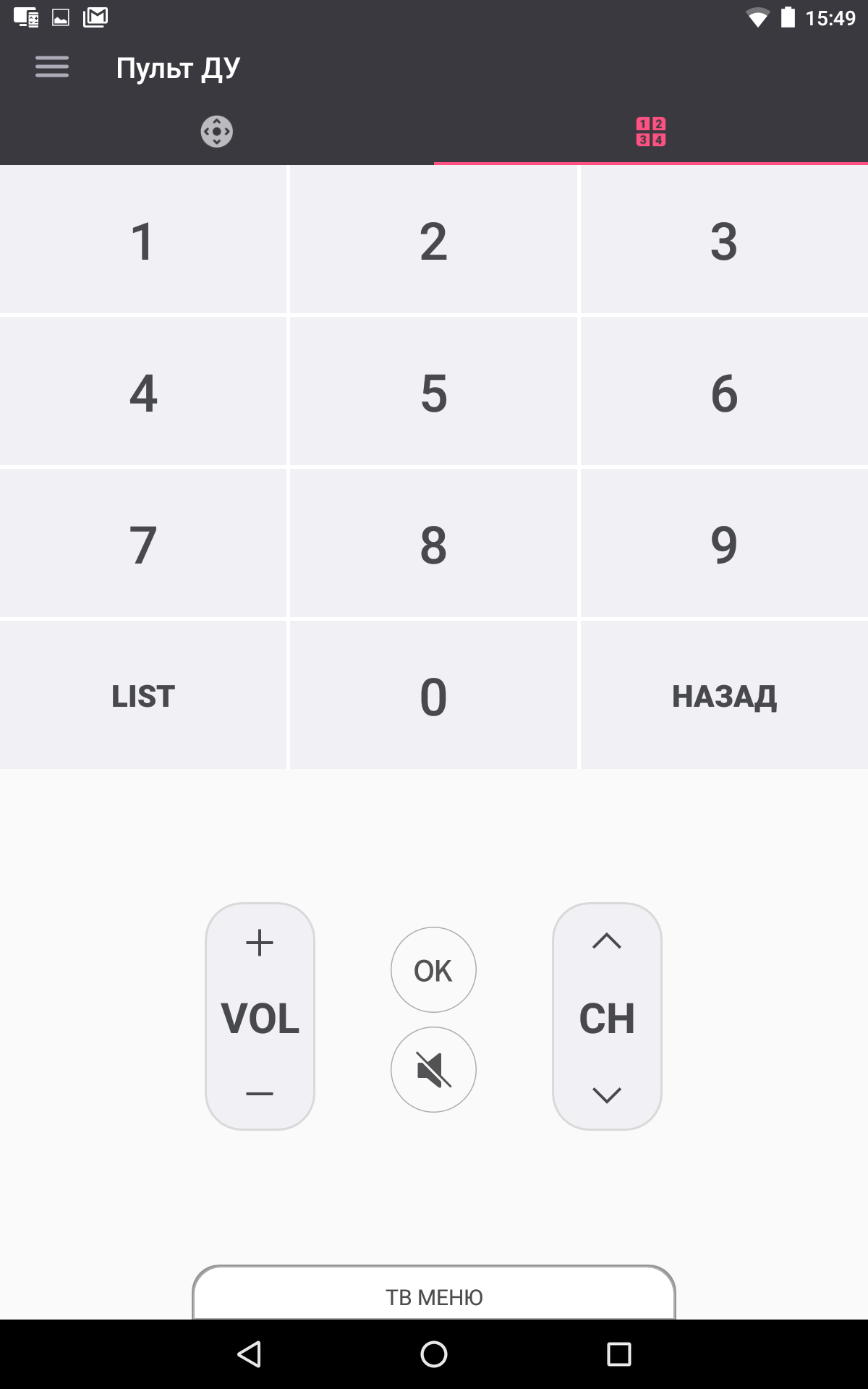
Task: Tap the number 3 key
Action: 724,241
